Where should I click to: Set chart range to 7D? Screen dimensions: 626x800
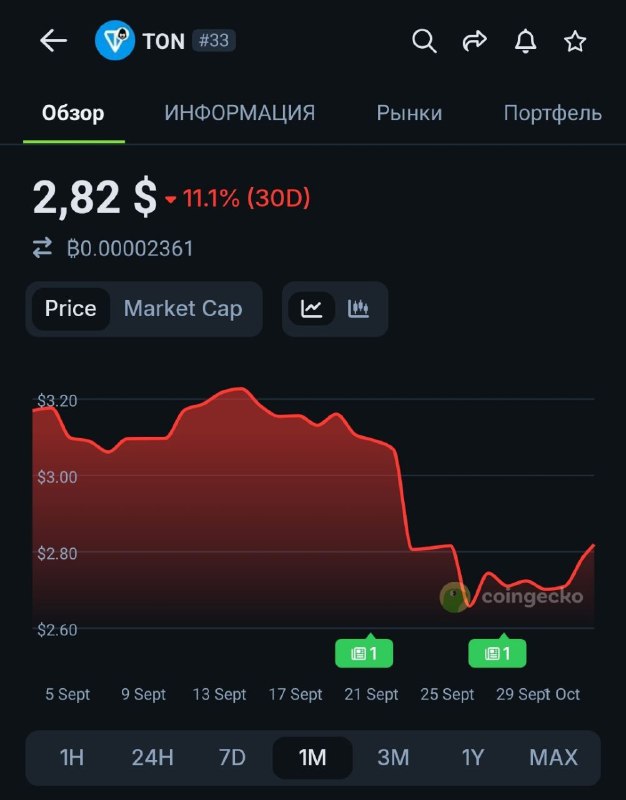click(x=232, y=758)
